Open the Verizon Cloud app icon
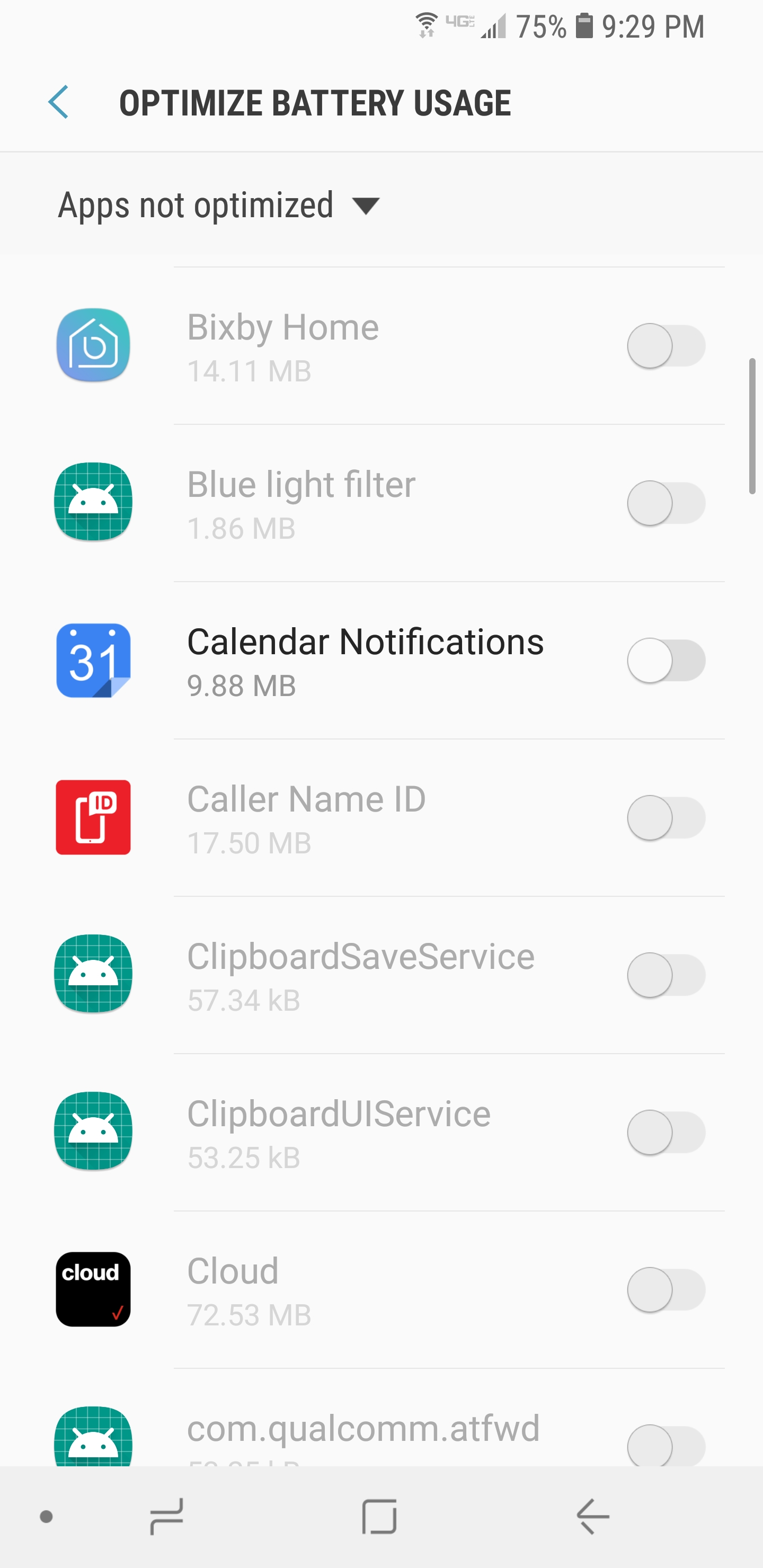763x1568 pixels. pos(93,1290)
